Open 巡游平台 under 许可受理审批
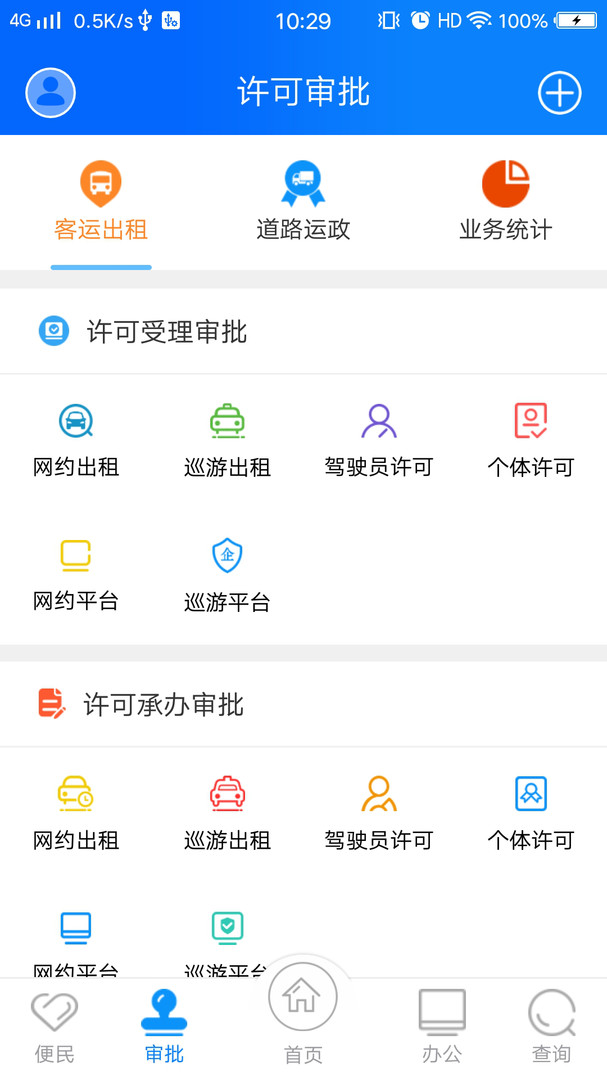This screenshot has height=1080, width=607. 228,575
